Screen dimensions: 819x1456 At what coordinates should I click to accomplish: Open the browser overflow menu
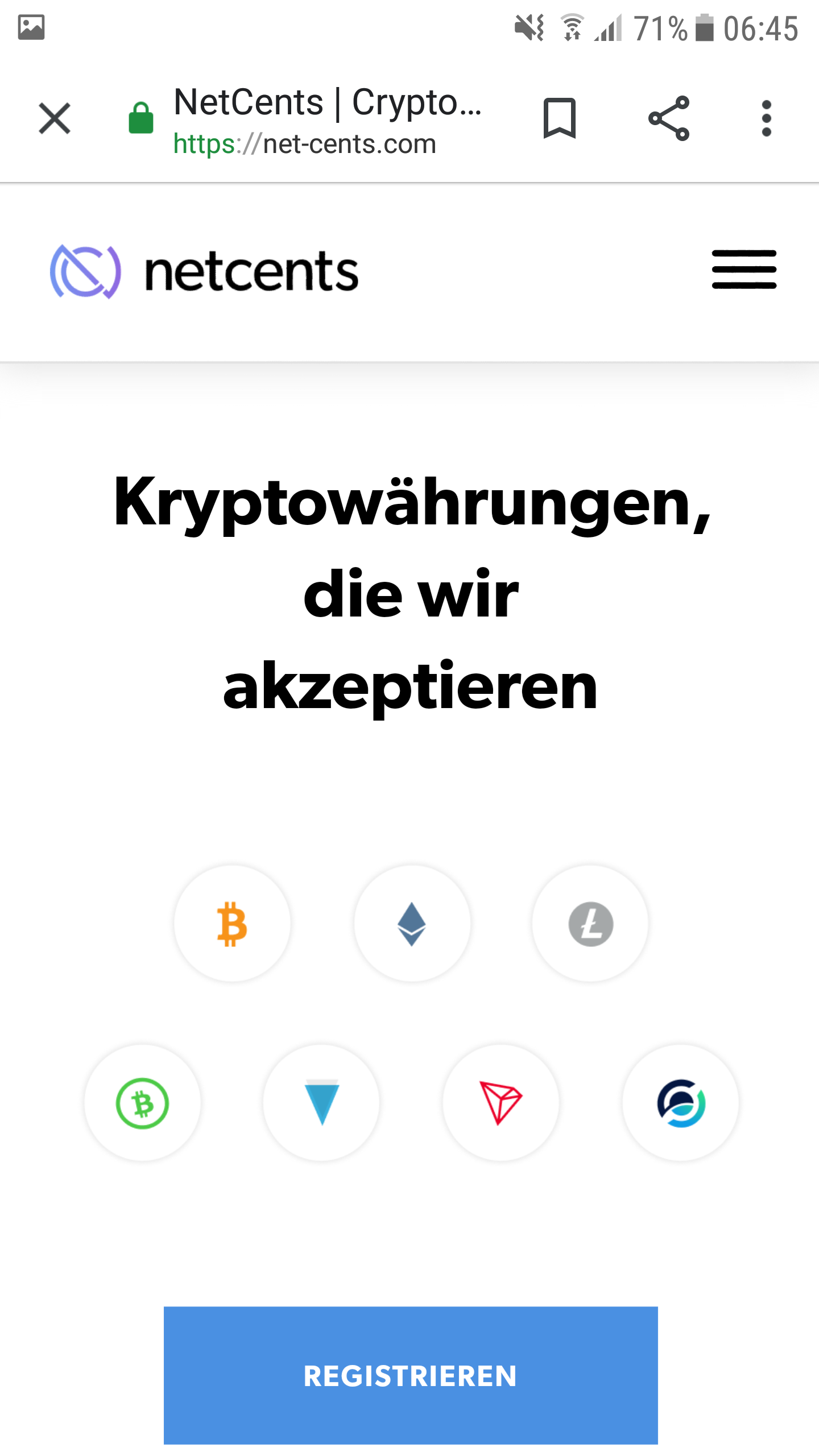(x=766, y=118)
